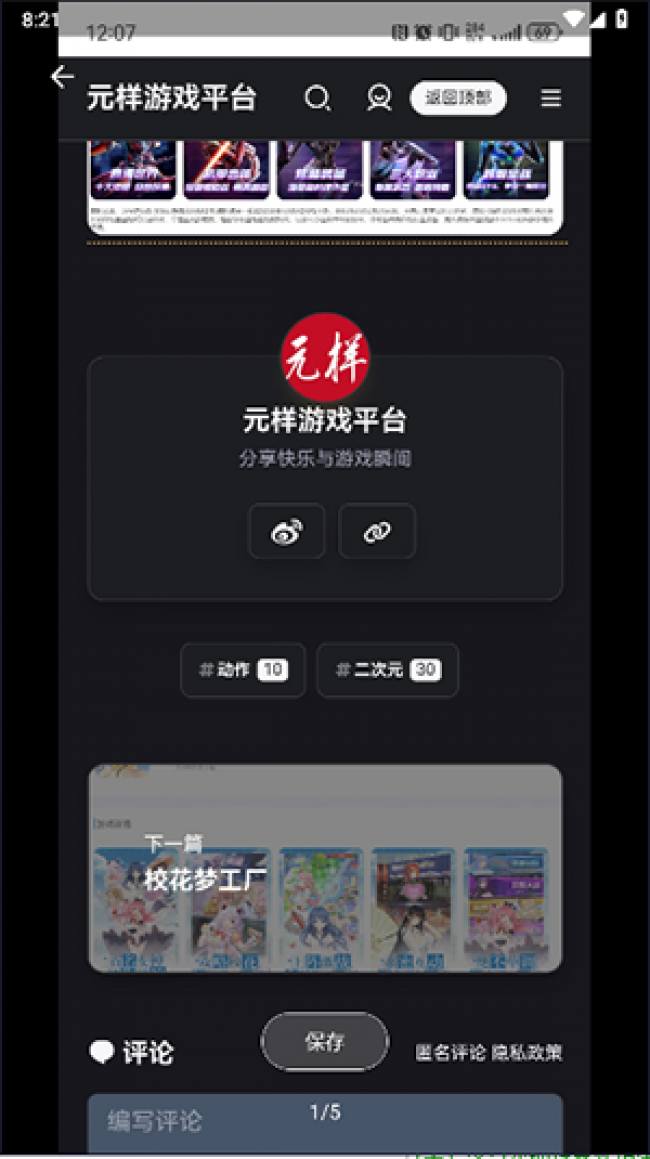Open the search icon in header
This screenshot has height=1159, width=650.
317,98
